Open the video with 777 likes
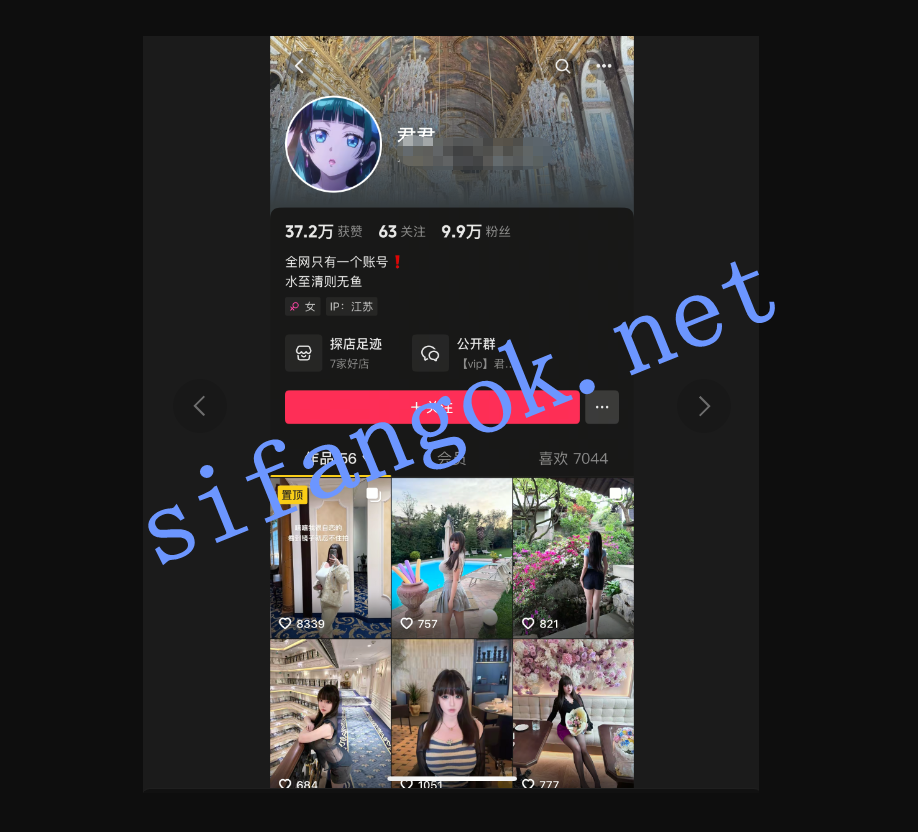Image resolution: width=918 pixels, height=832 pixels. (573, 715)
